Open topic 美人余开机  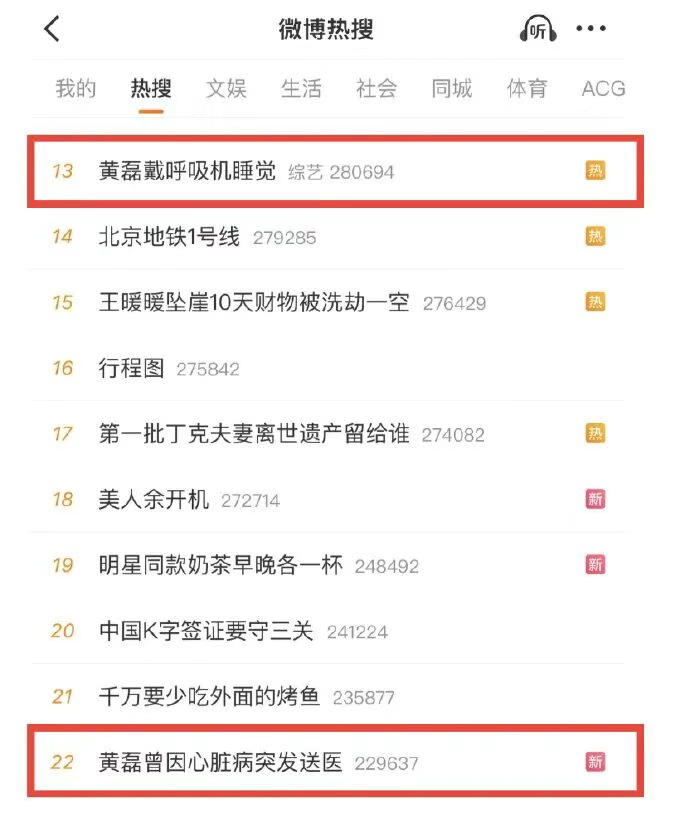[x=154, y=499]
